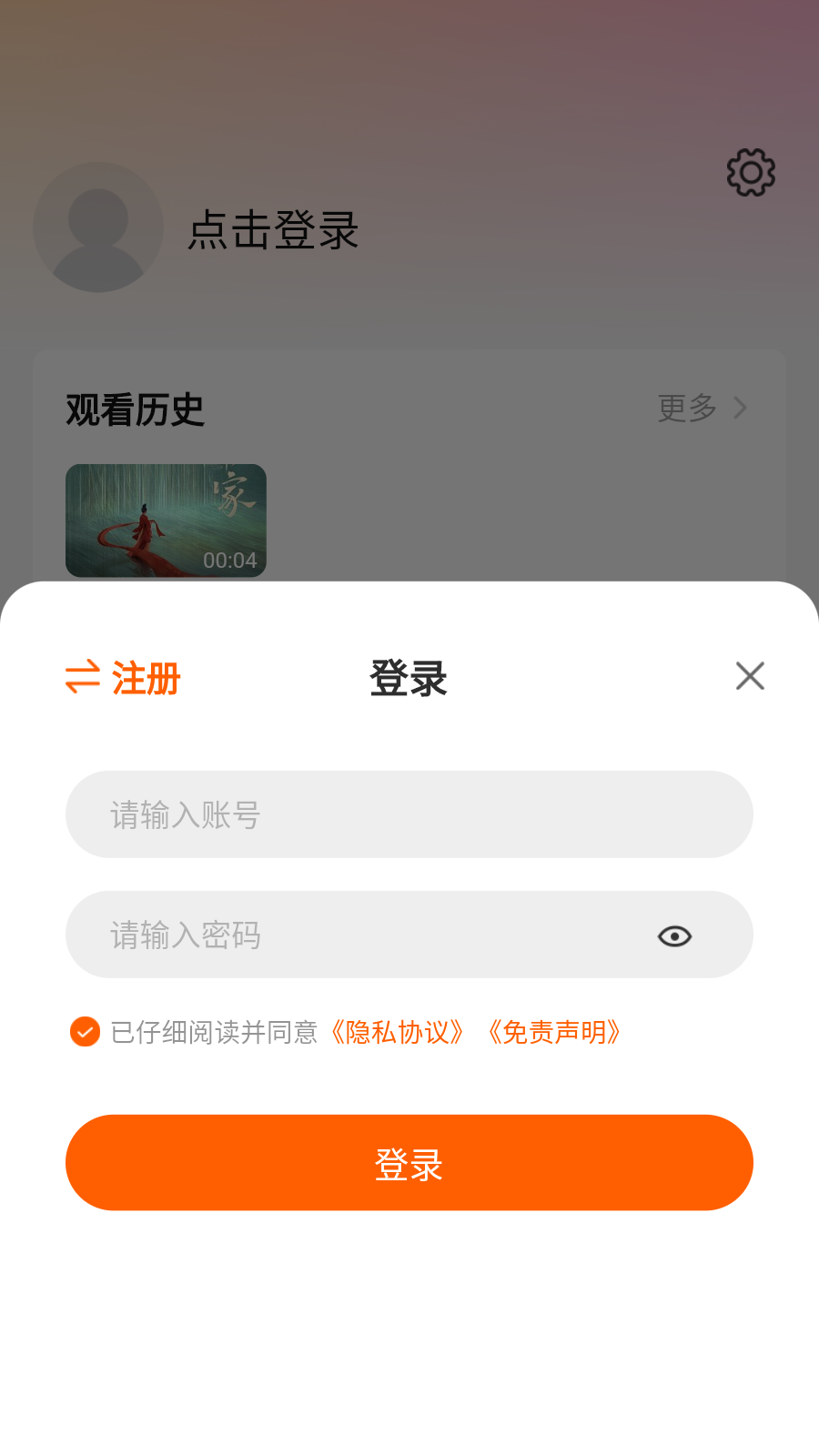Close the 登录 login dialog
This screenshot has width=819, height=1456.
point(750,676)
